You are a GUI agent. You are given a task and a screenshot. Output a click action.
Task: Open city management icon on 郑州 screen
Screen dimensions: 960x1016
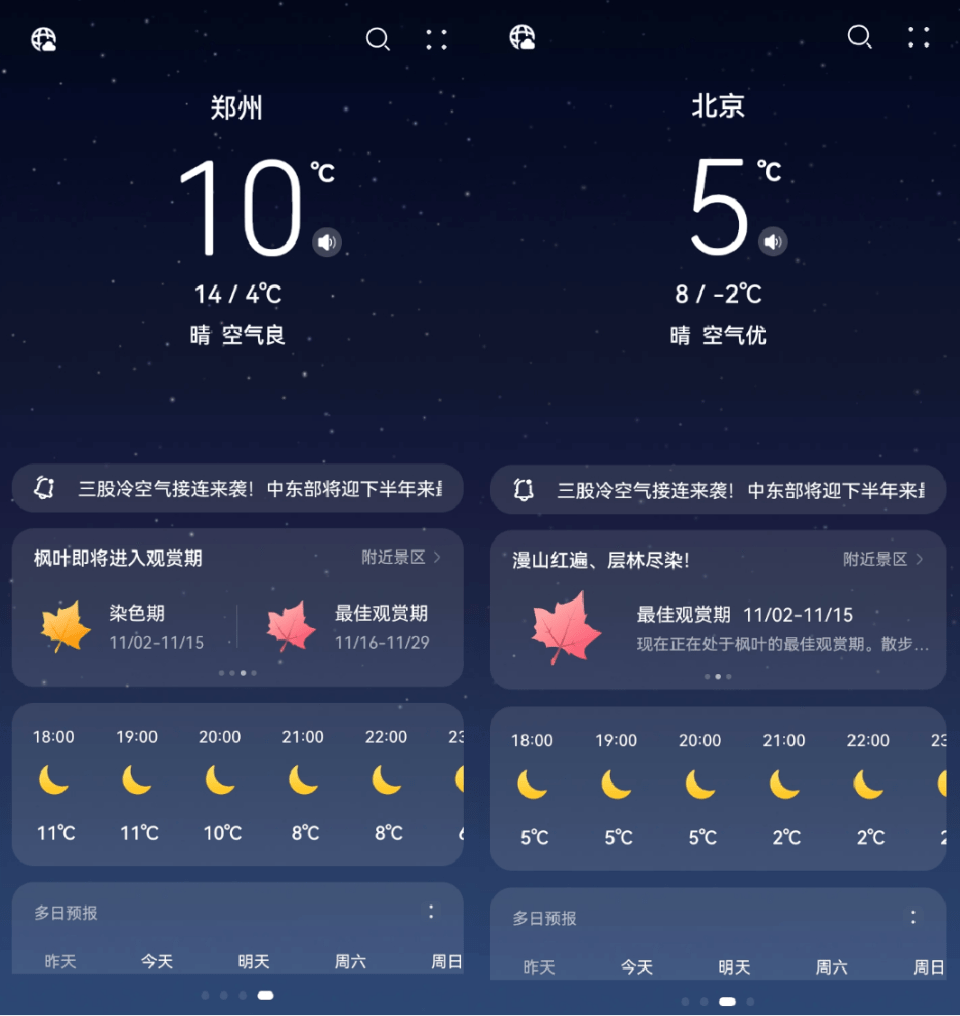(43, 40)
